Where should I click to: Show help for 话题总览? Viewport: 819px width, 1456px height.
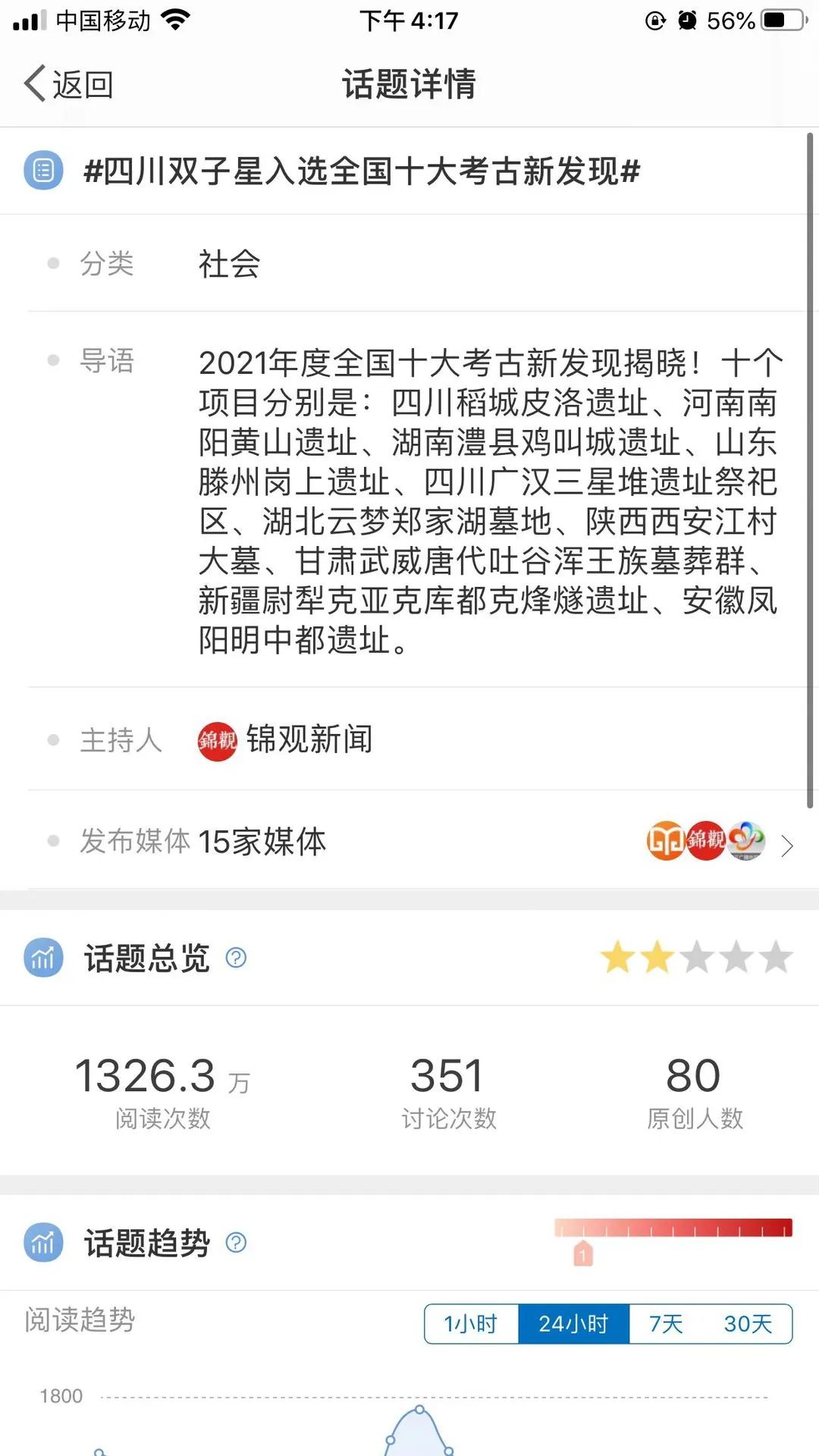(236, 958)
